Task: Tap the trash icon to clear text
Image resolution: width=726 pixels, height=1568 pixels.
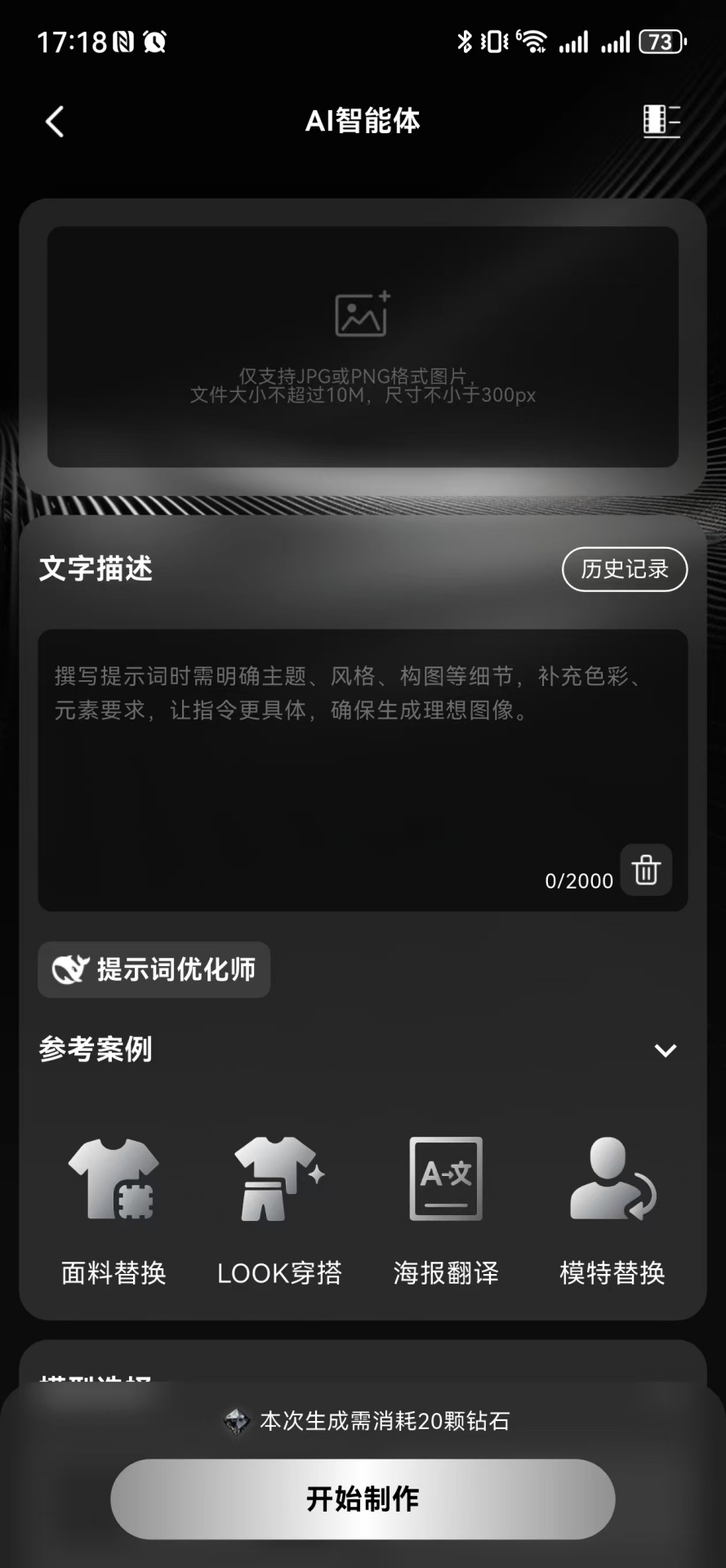Action: pyautogui.click(x=646, y=870)
